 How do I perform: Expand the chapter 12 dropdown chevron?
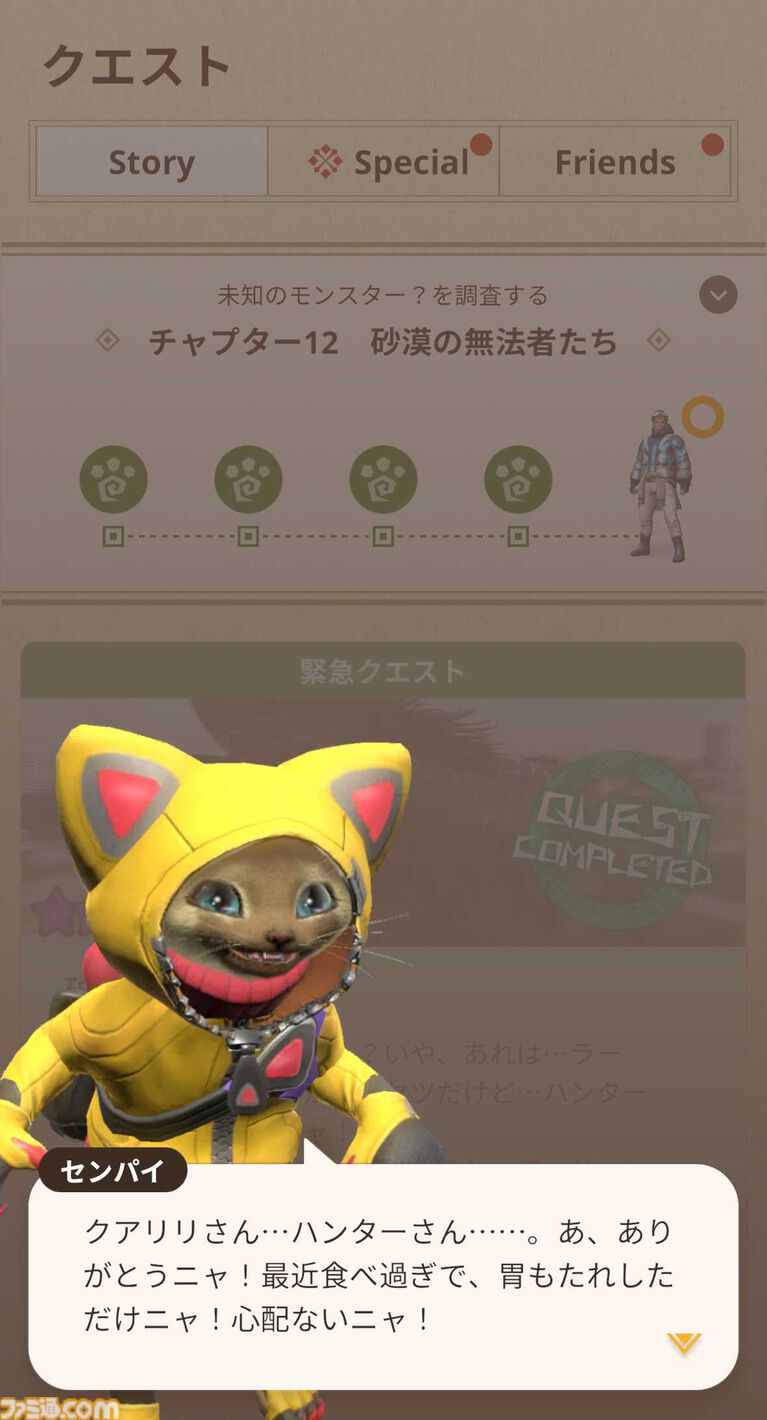(718, 295)
